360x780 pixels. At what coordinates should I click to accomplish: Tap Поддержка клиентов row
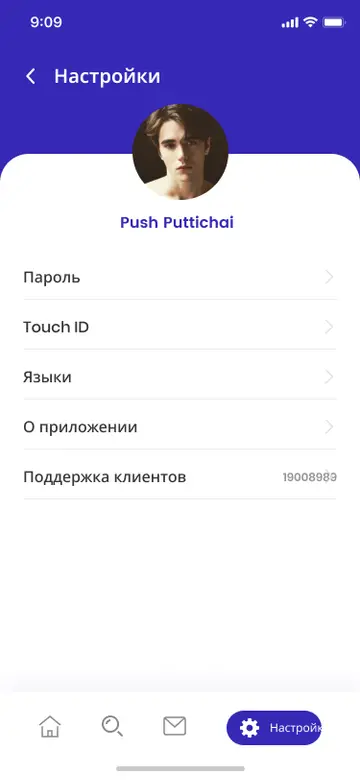point(180,477)
